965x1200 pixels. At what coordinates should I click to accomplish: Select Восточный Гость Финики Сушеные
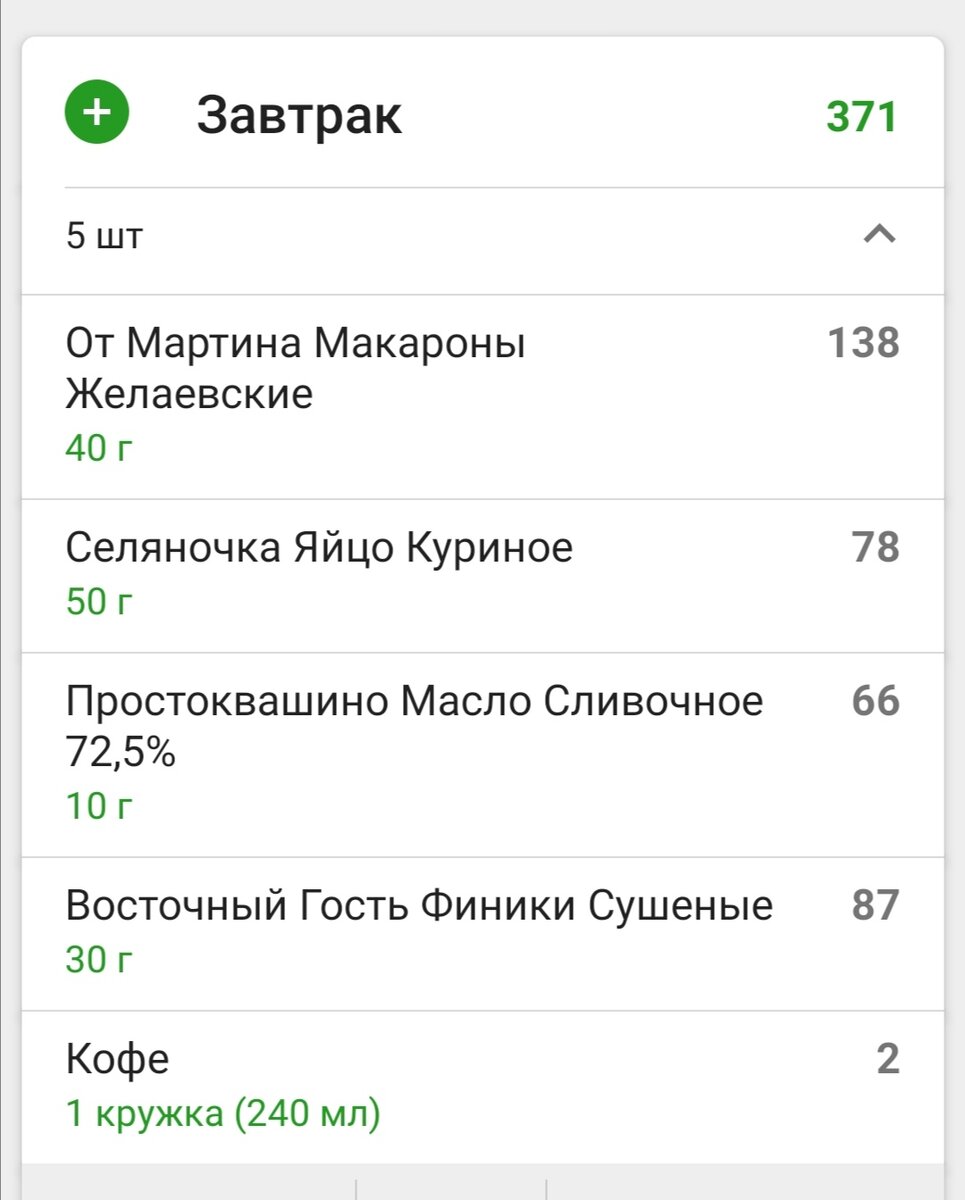pos(418,905)
